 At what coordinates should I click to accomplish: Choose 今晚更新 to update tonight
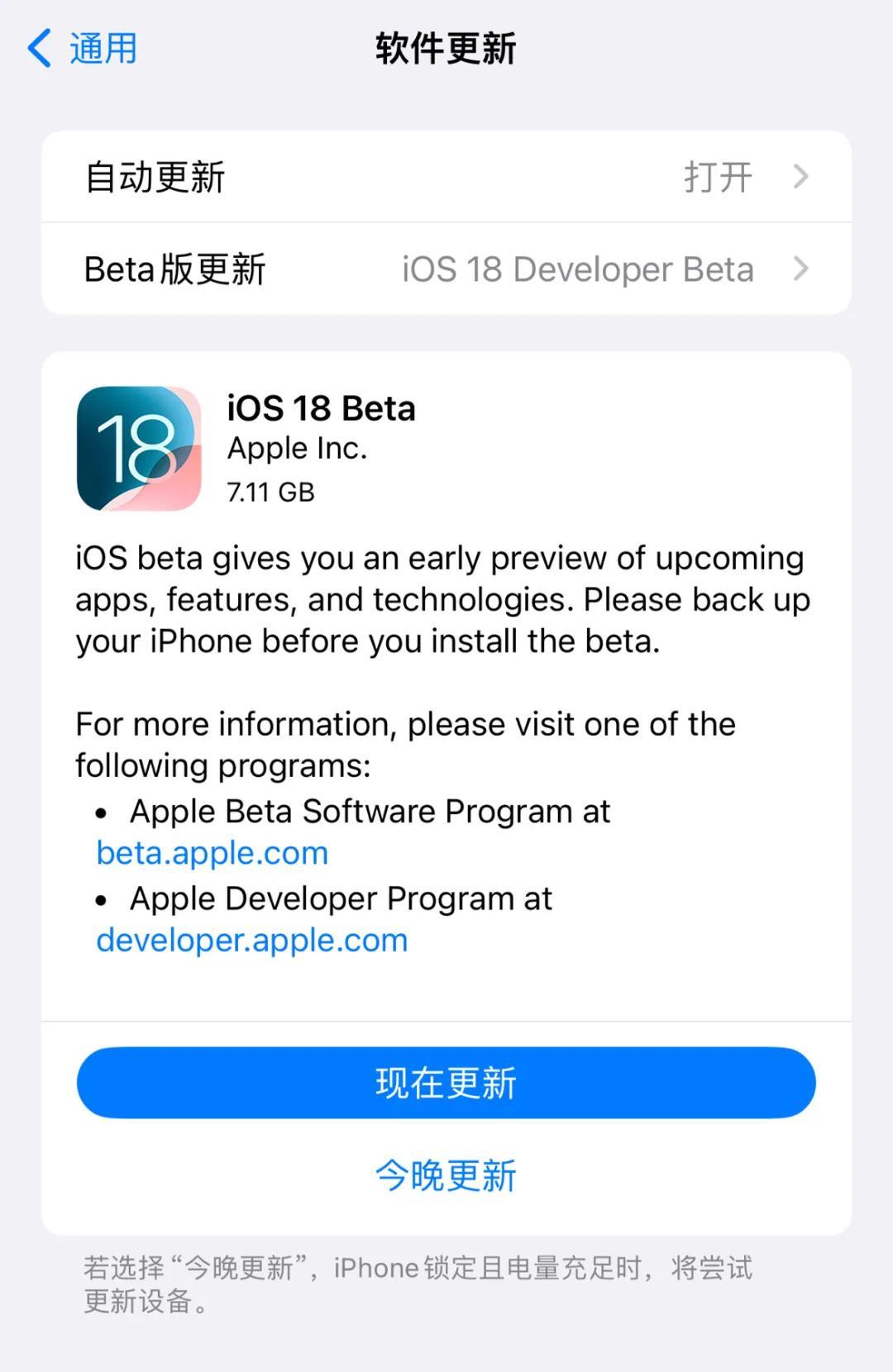coord(446,1175)
